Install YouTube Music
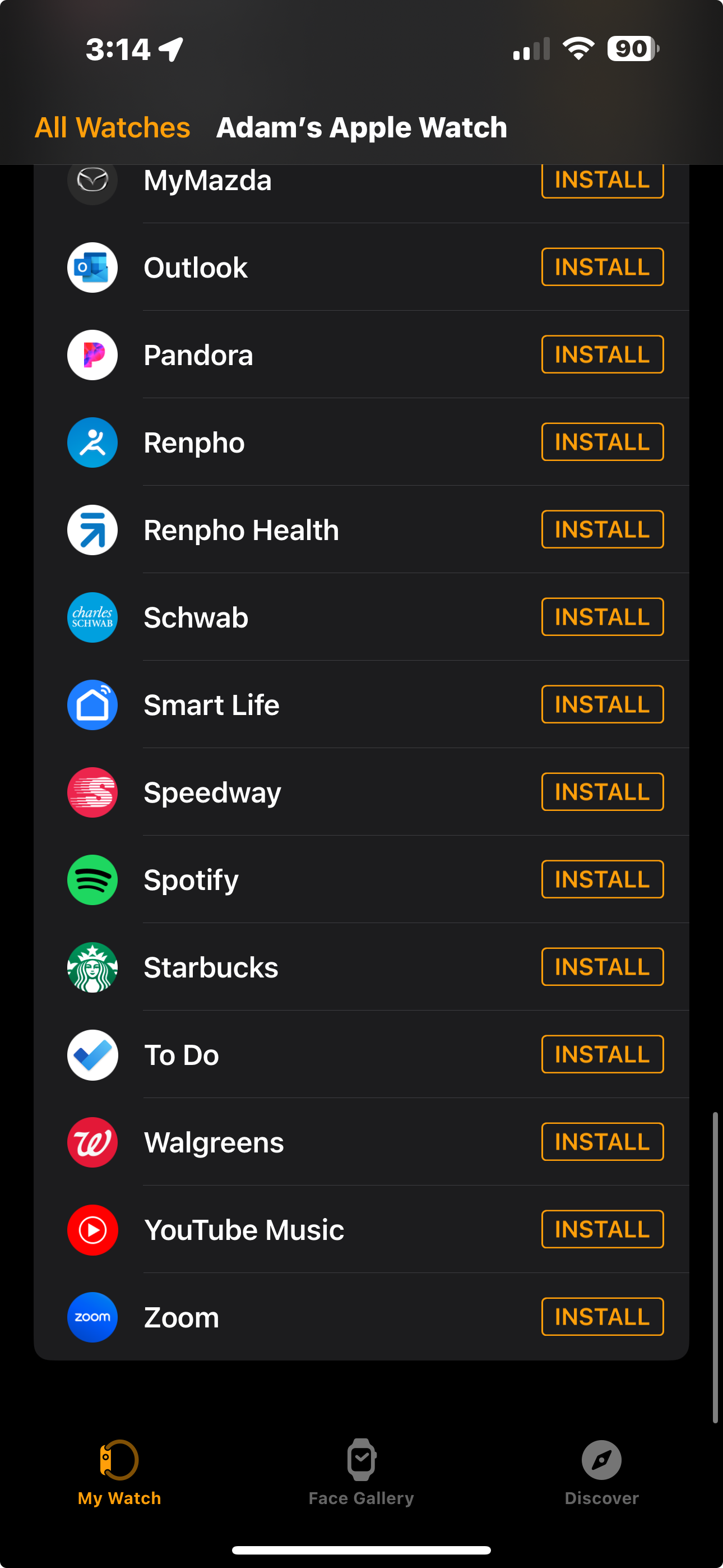The height and width of the screenshot is (1568, 723). [602, 1230]
